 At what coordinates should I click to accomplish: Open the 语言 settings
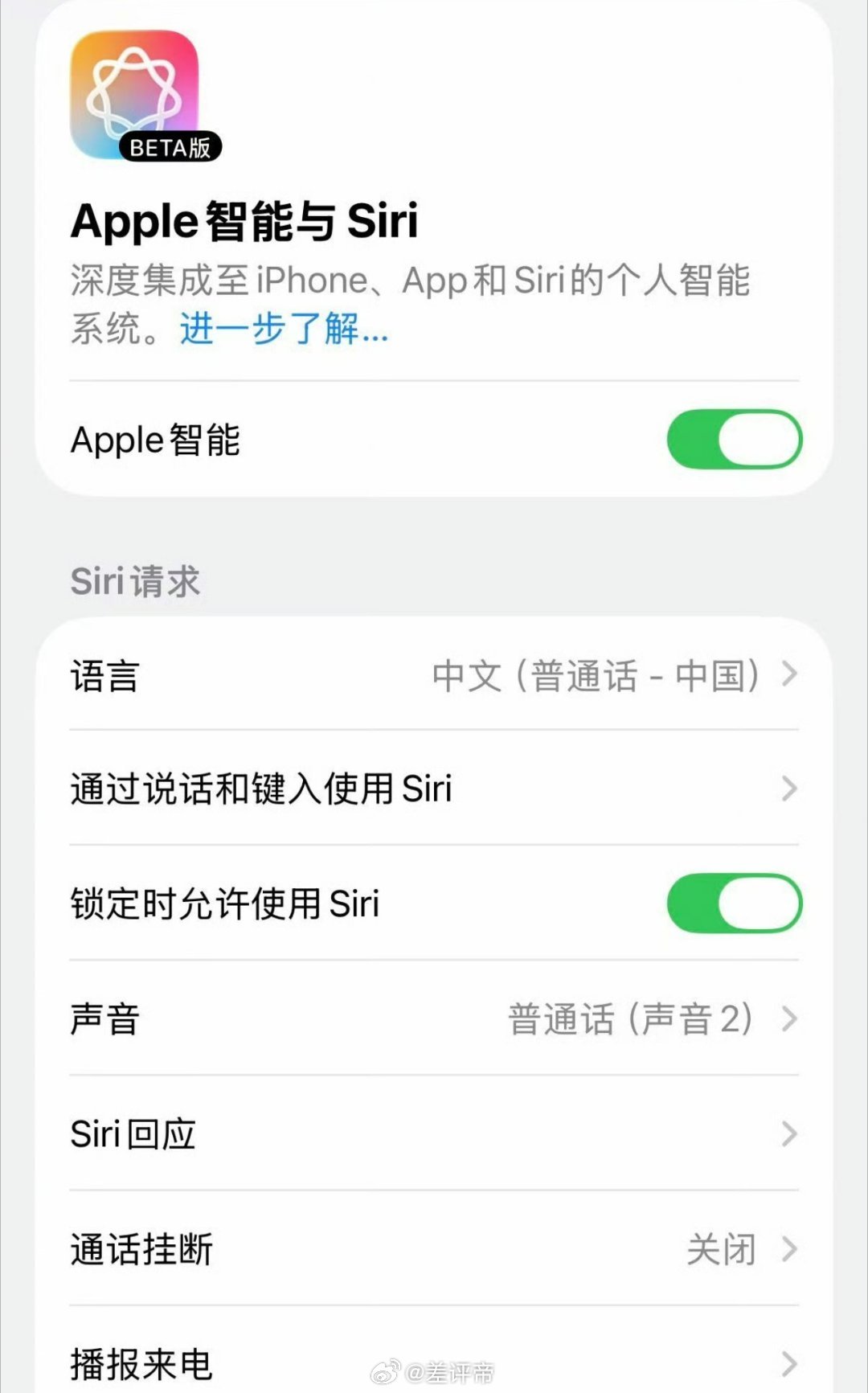pos(434,676)
